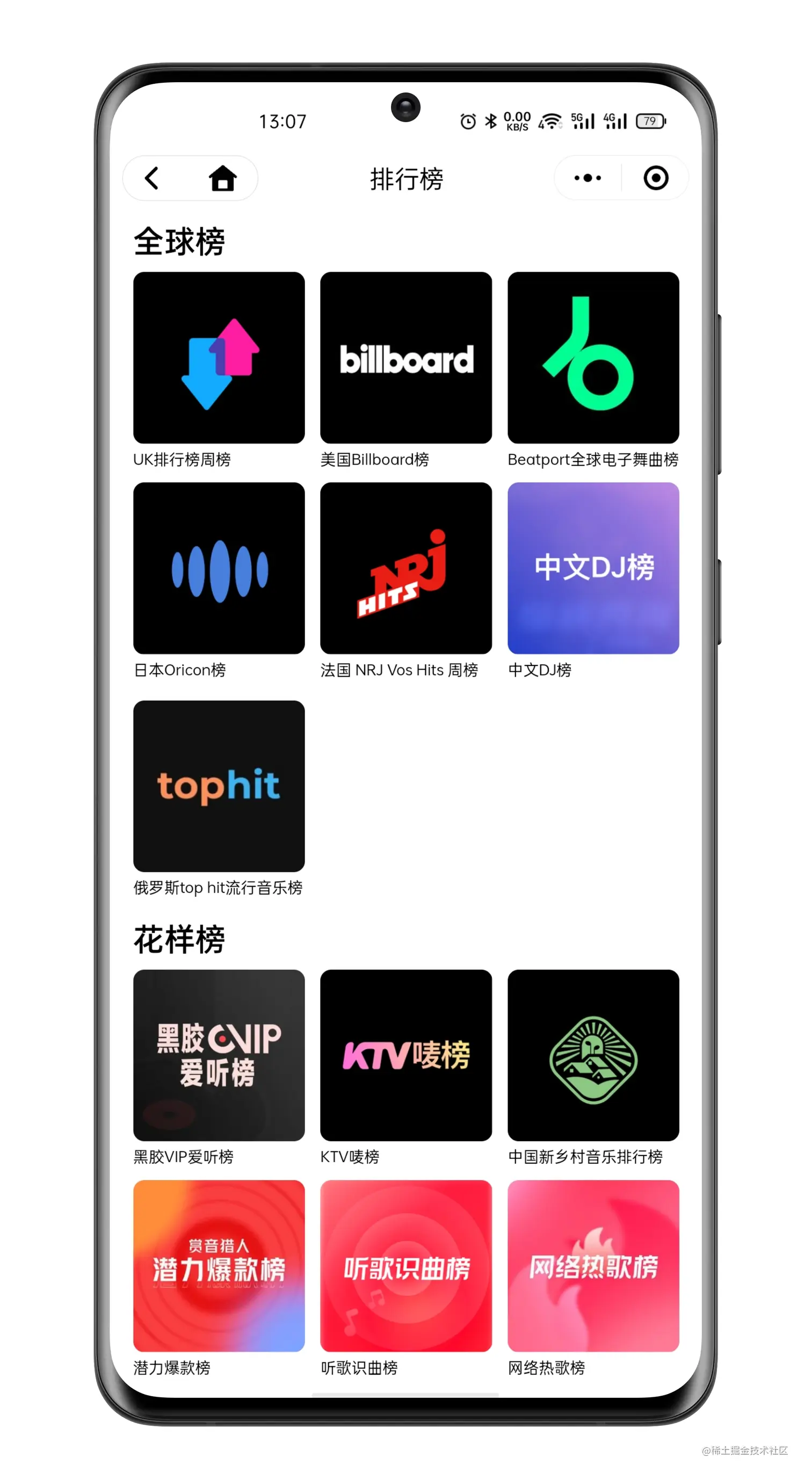Screen dimensions: 812x1480
Task: Return to the mini program home
Action: tap(222, 178)
